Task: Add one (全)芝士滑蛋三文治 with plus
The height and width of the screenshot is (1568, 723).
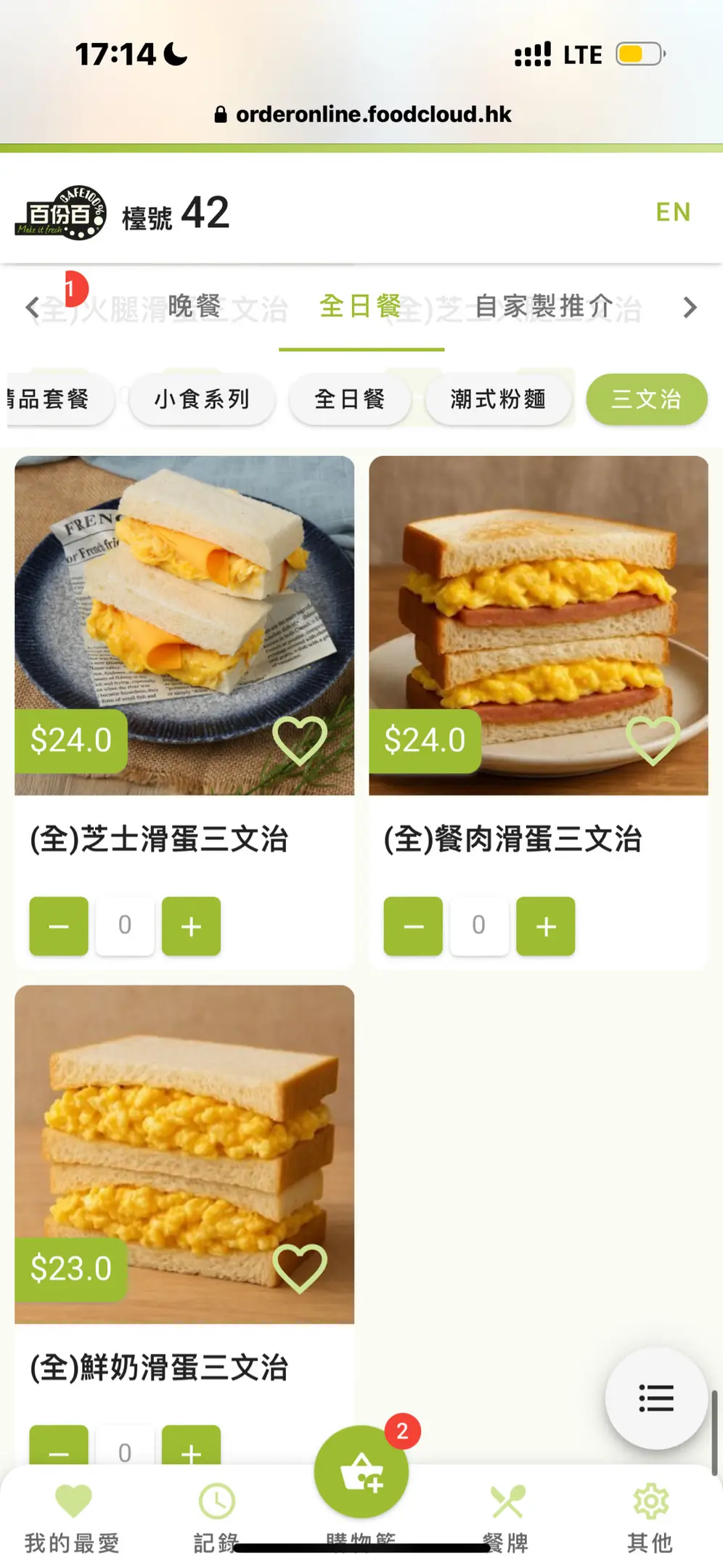Action: [x=191, y=926]
